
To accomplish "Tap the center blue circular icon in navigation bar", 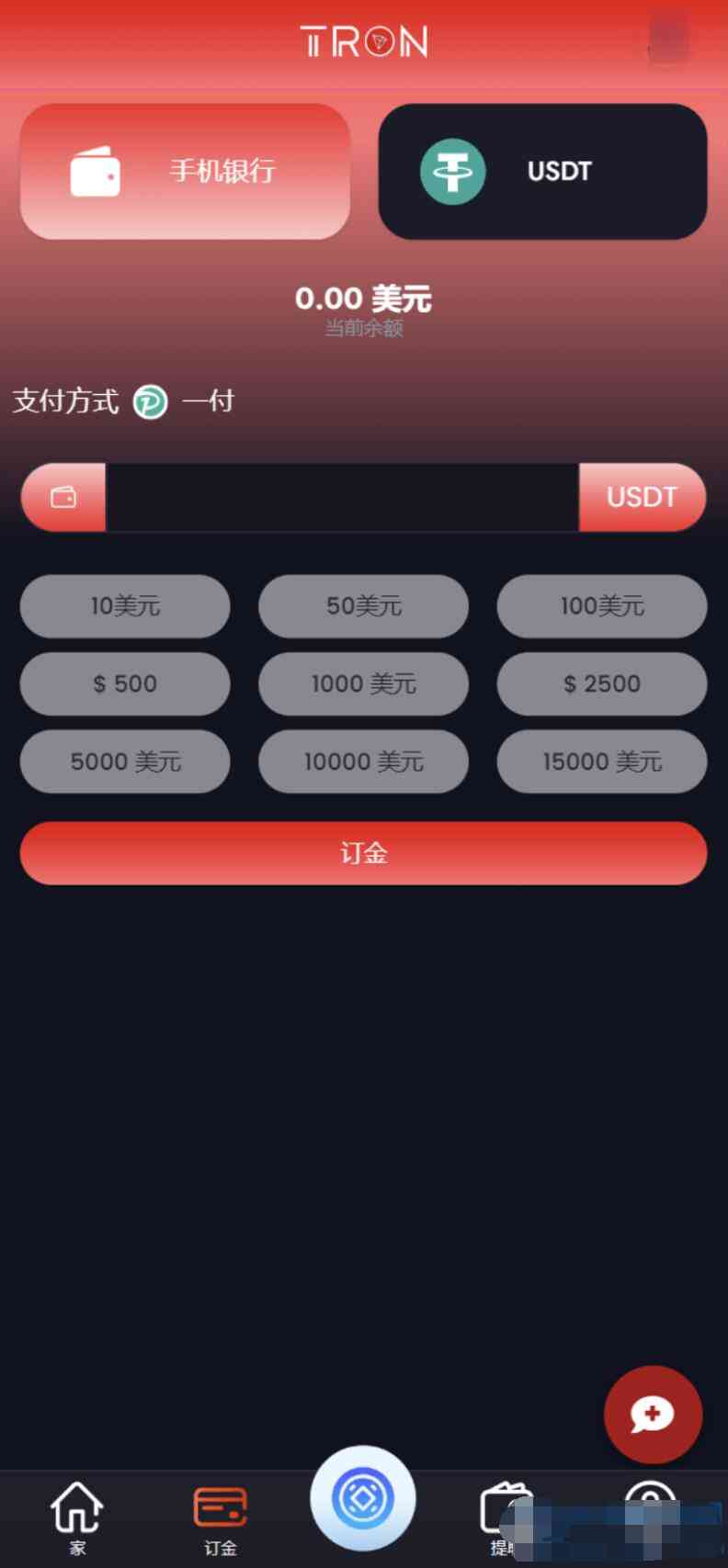I will pos(364,1497).
